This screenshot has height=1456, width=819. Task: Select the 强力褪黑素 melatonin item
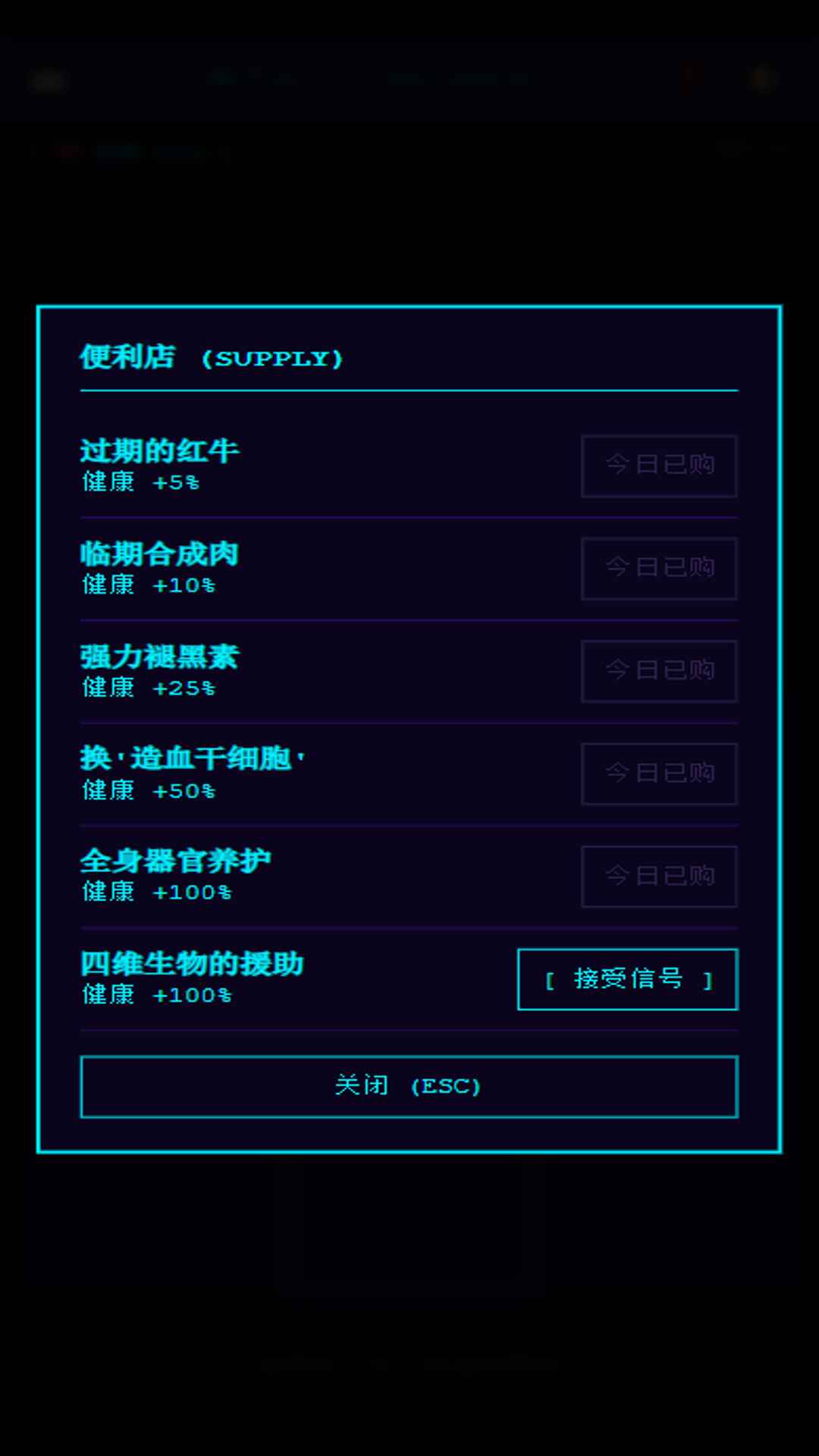pos(159,657)
